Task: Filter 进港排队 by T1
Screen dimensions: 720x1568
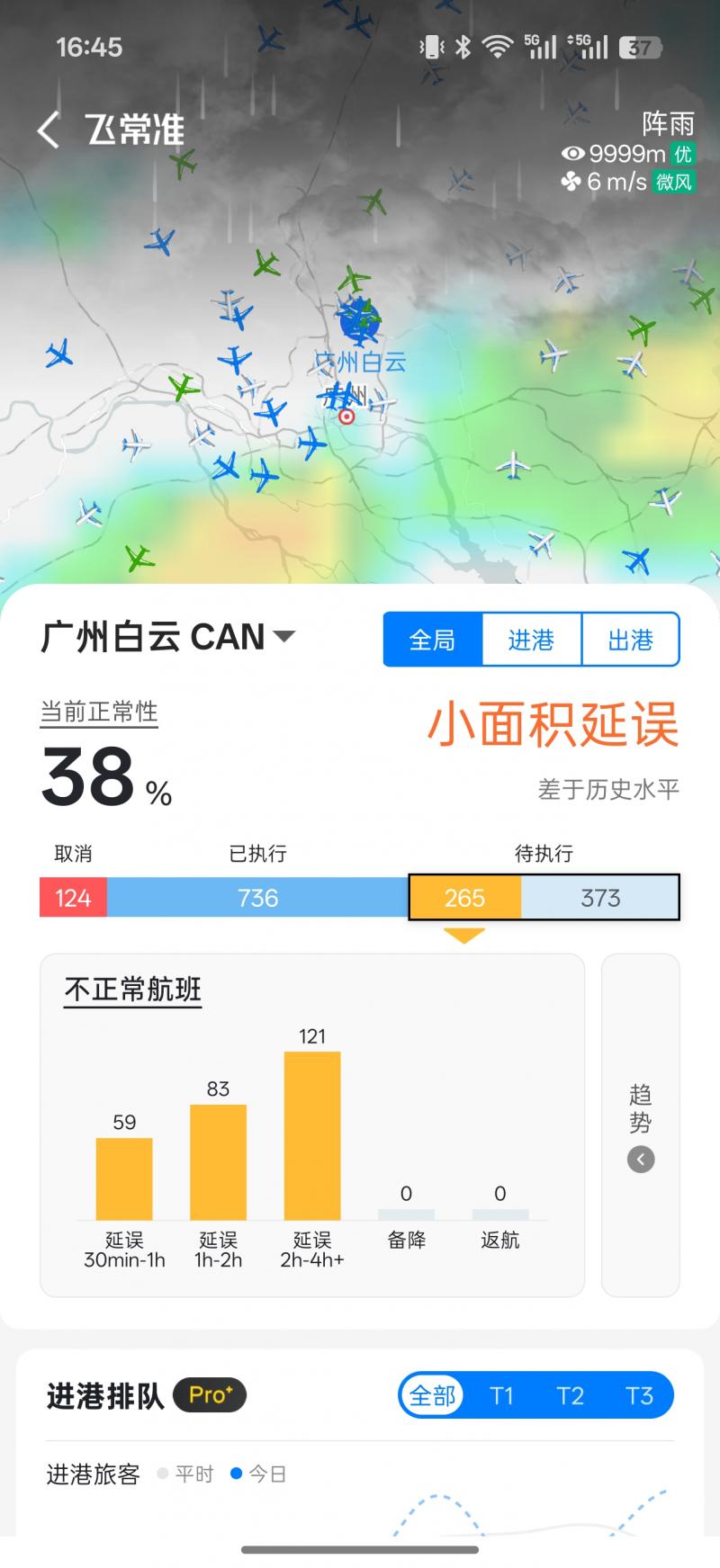Action: click(x=501, y=1395)
